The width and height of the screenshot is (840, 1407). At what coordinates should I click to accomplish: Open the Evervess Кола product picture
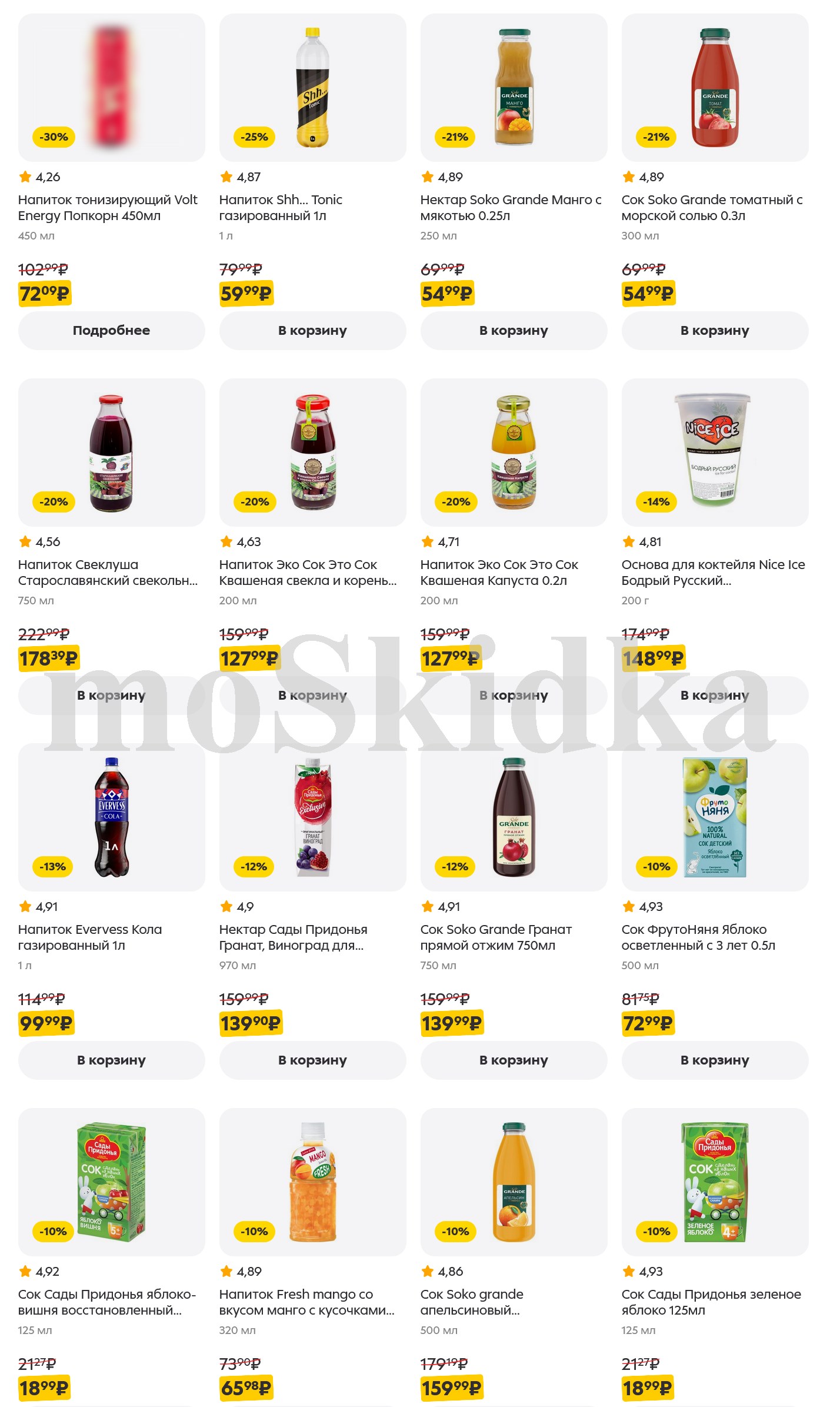coord(111,818)
